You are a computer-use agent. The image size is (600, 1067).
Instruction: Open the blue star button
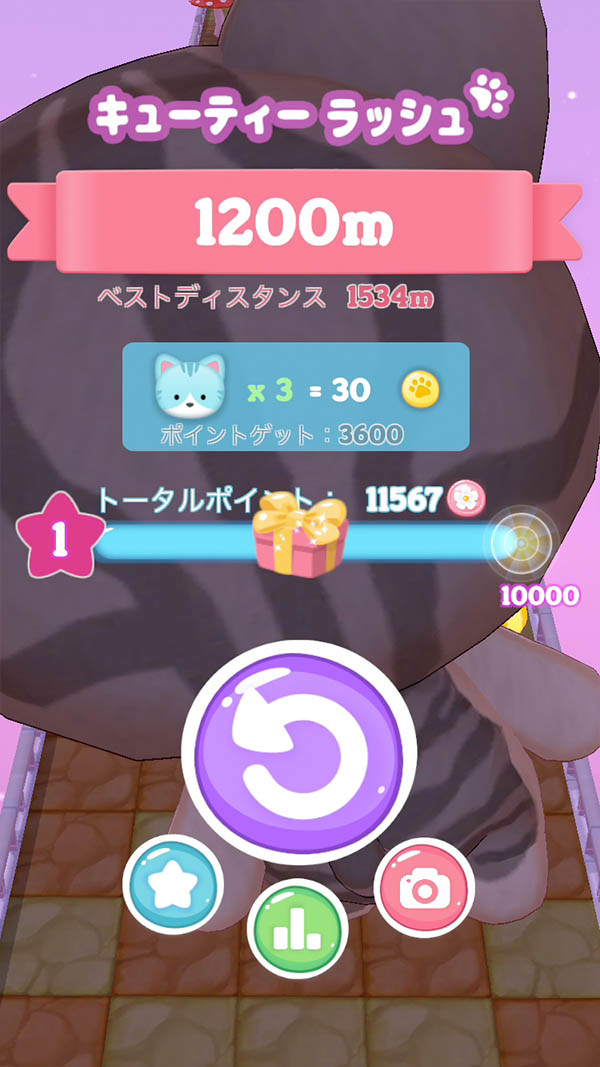[173, 886]
